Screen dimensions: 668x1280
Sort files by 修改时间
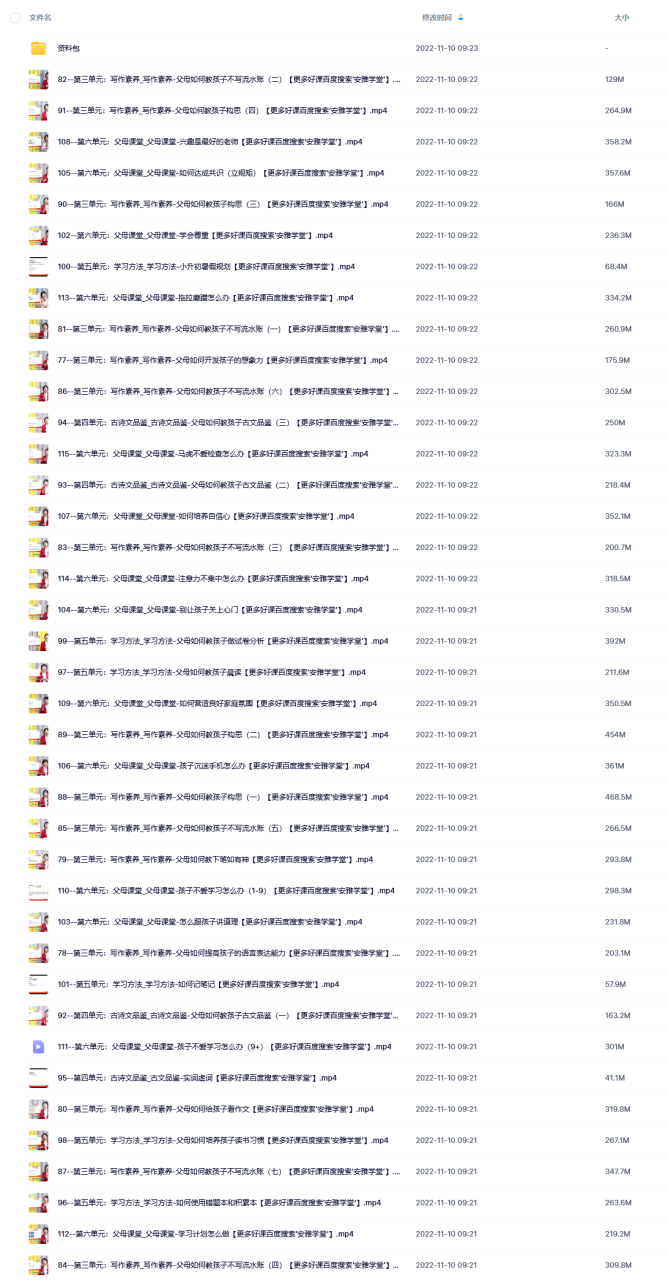tap(437, 18)
